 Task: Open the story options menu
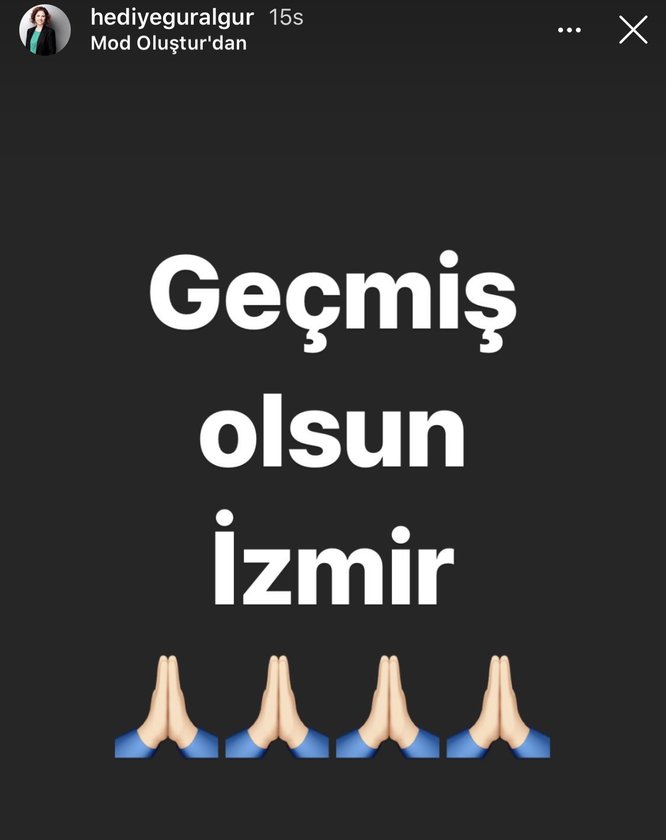[569, 30]
